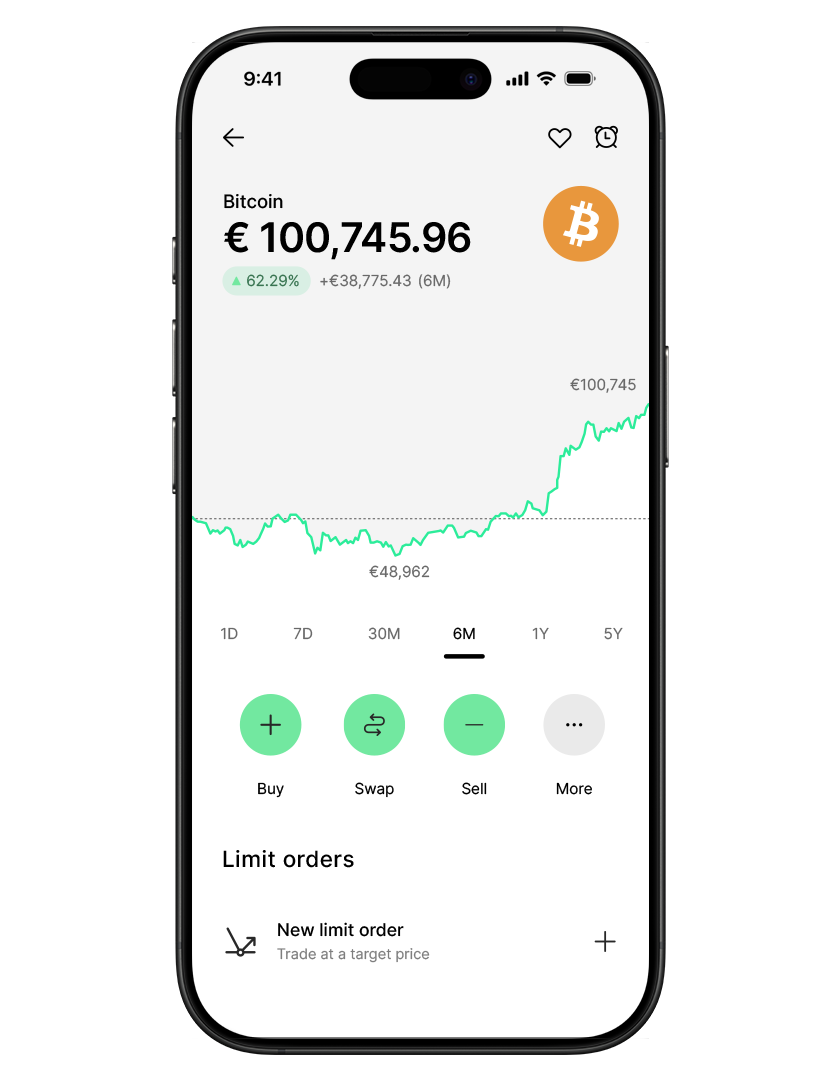Tap the Buy button
840x1080 pixels.
pos(270,725)
